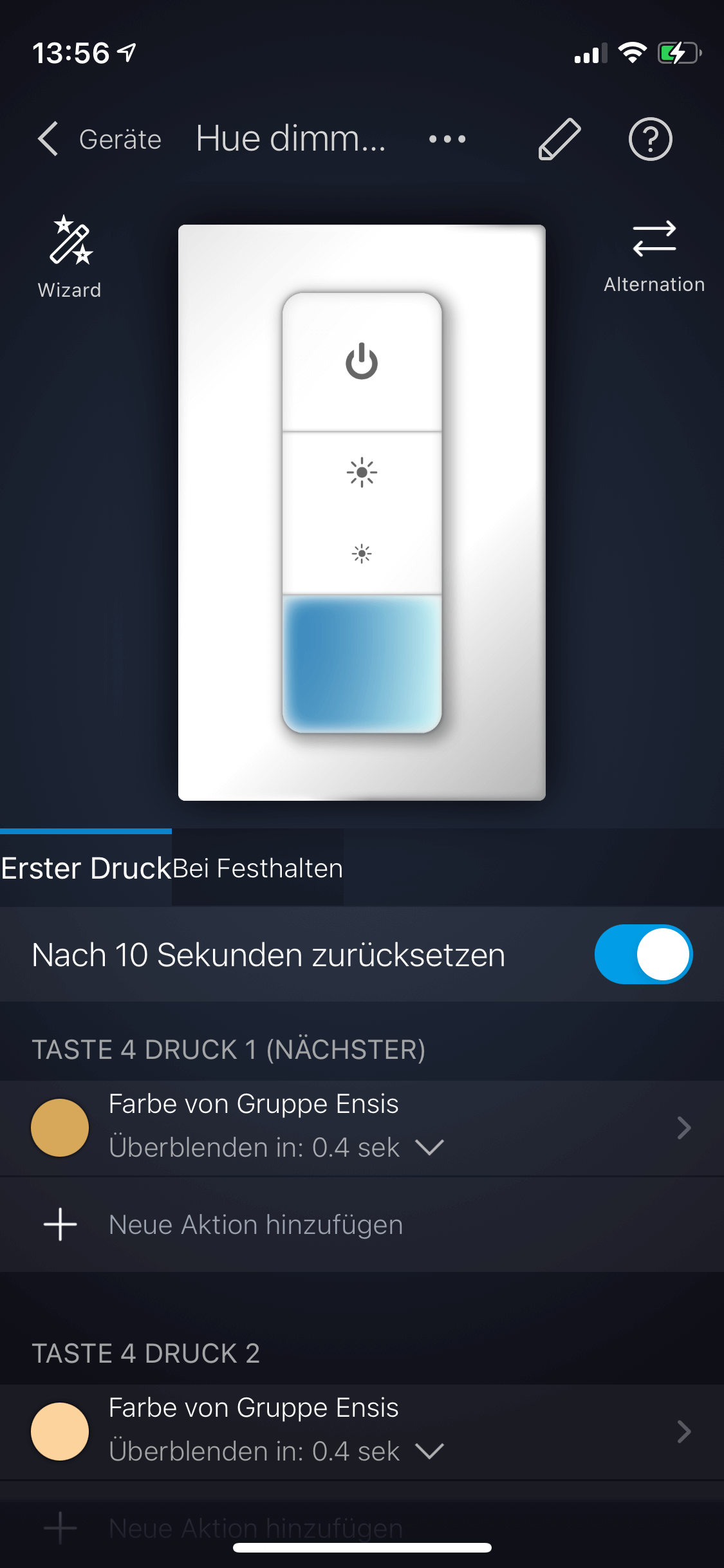Select the highlighted bottom dimmer button
The height and width of the screenshot is (1568, 724).
tap(362, 663)
